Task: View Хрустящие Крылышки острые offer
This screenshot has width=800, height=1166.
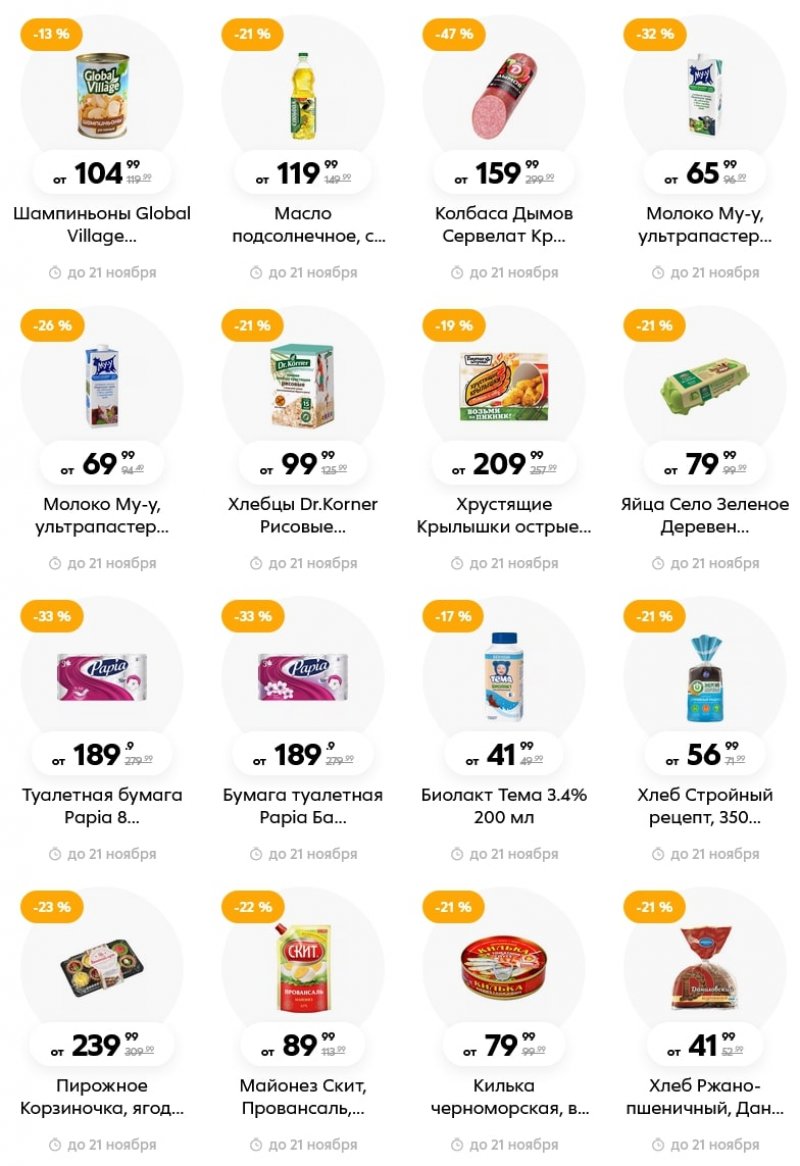Action: coord(504,515)
